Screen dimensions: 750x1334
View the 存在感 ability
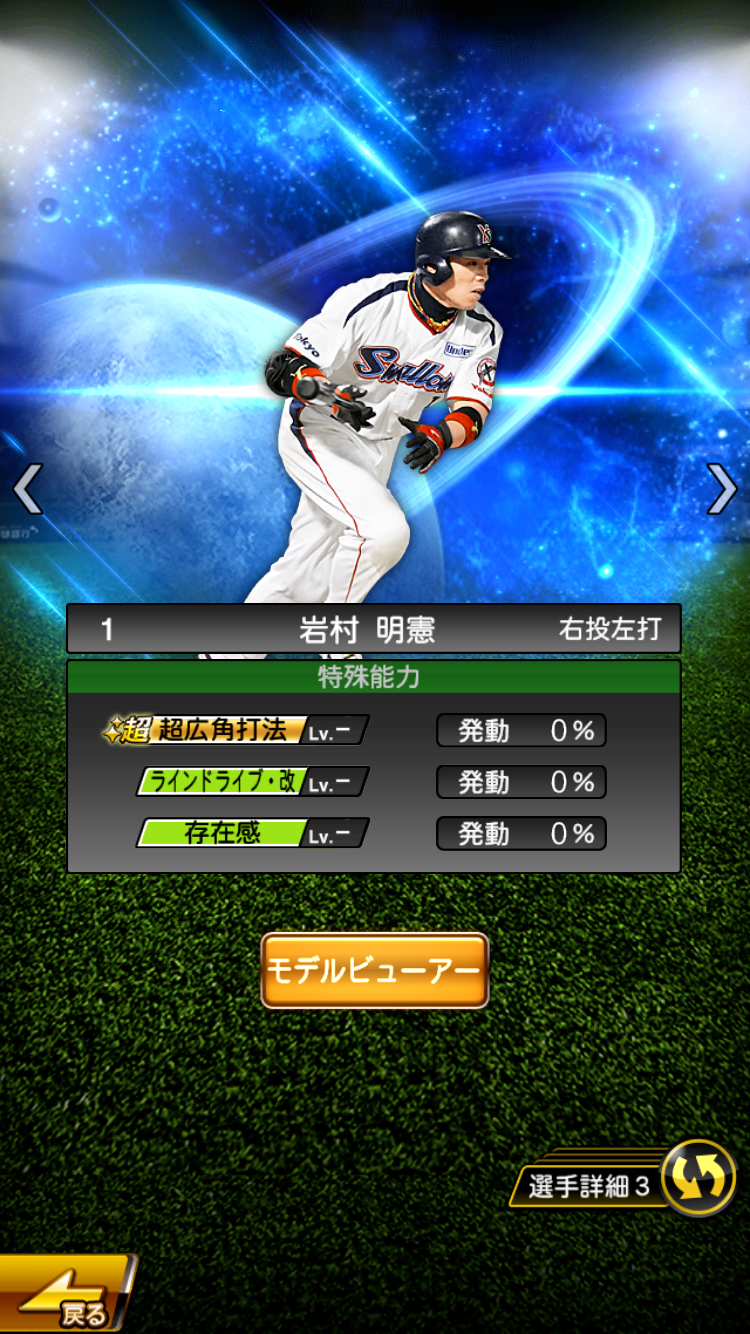(x=252, y=833)
